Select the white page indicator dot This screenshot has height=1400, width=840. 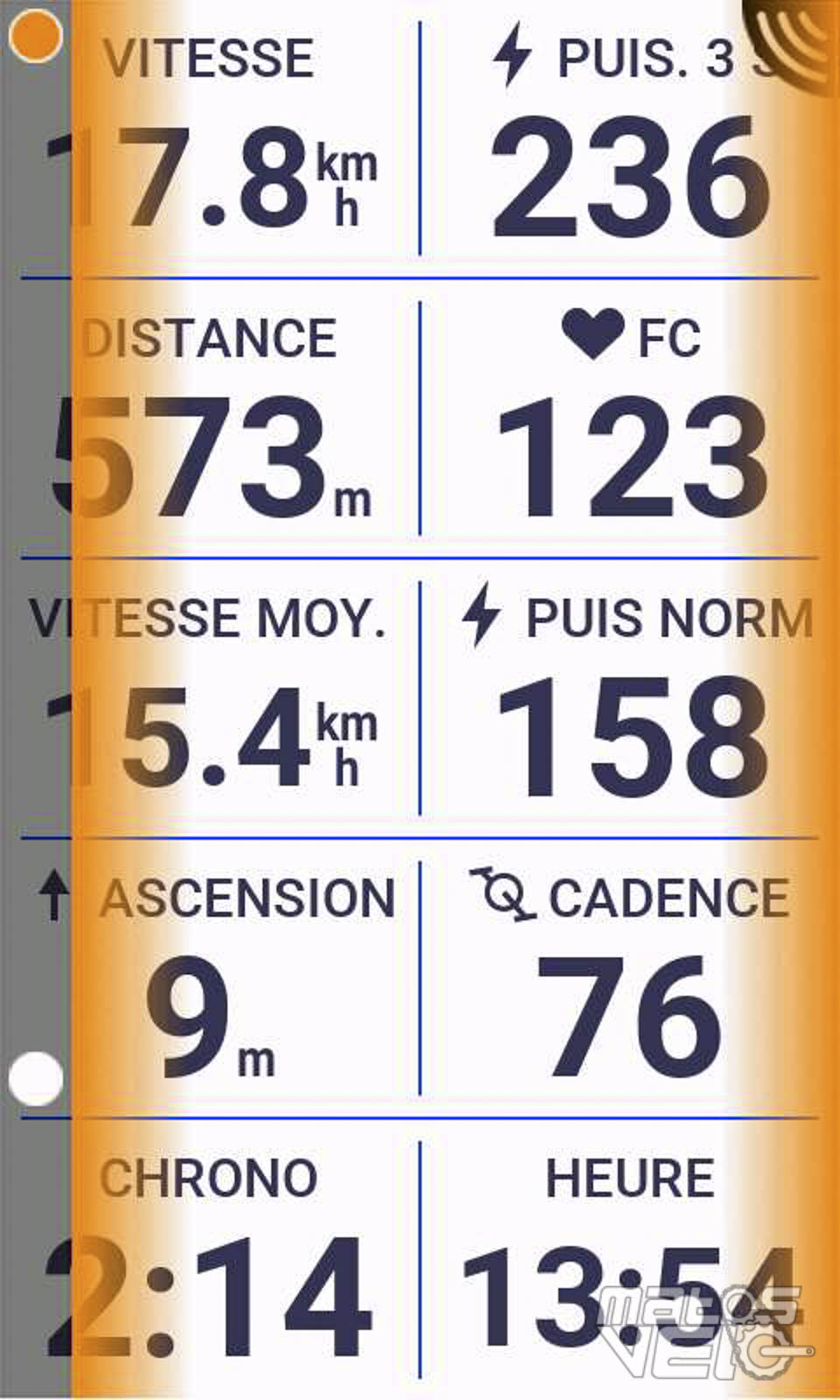pyautogui.click(x=36, y=1079)
